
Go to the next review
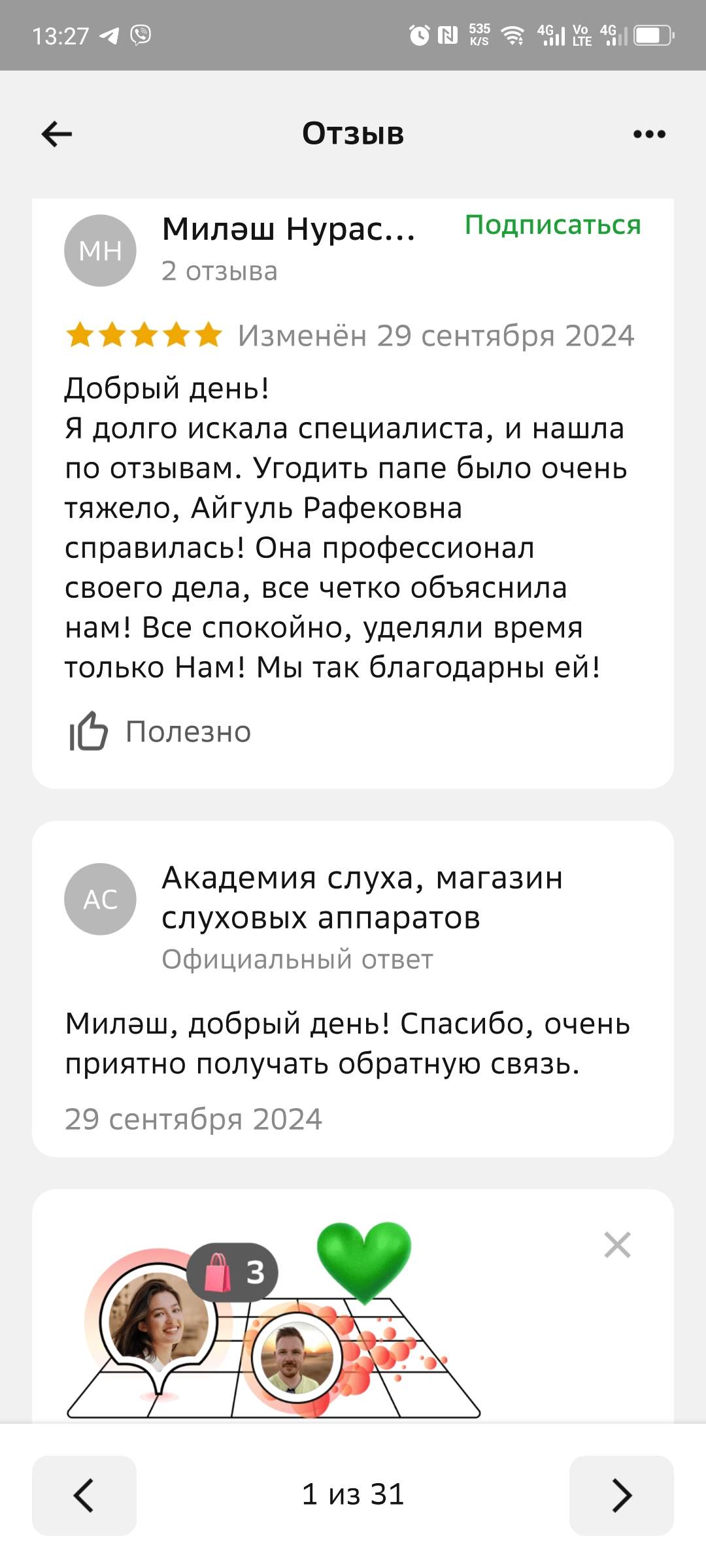(x=621, y=1495)
